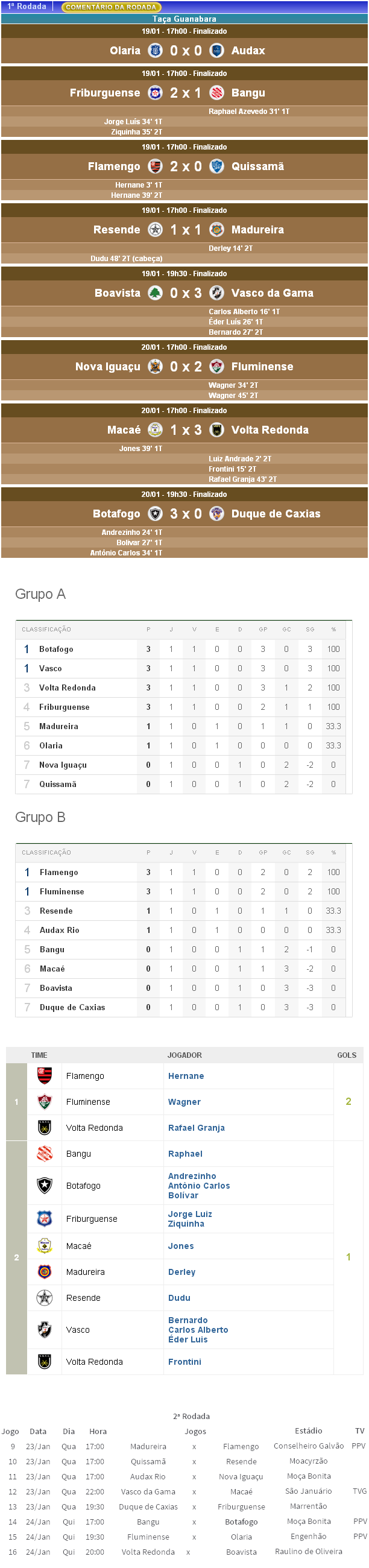Open player link Frontini
This screenshot has width=369, height=1568.
pos(184,1361)
